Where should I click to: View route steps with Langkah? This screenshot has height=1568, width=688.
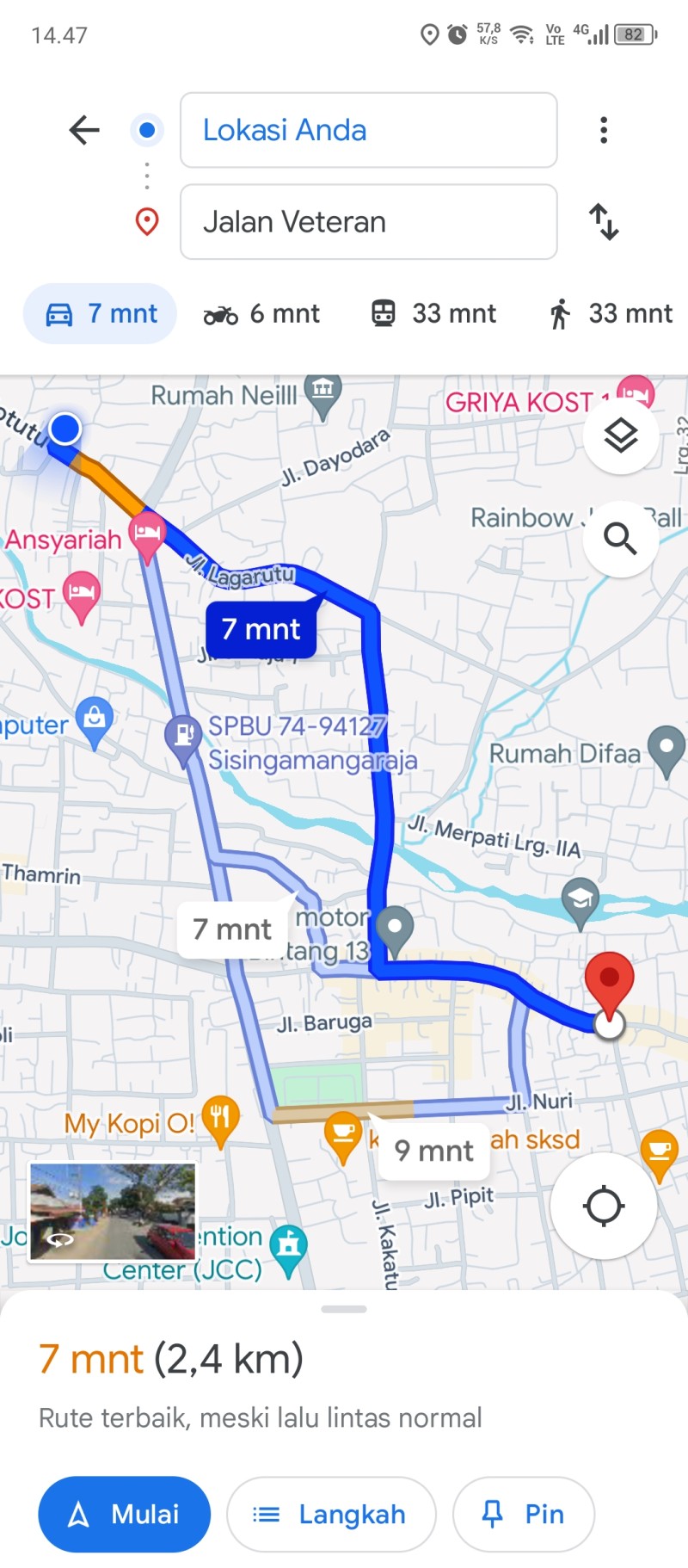pos(331,1514)
